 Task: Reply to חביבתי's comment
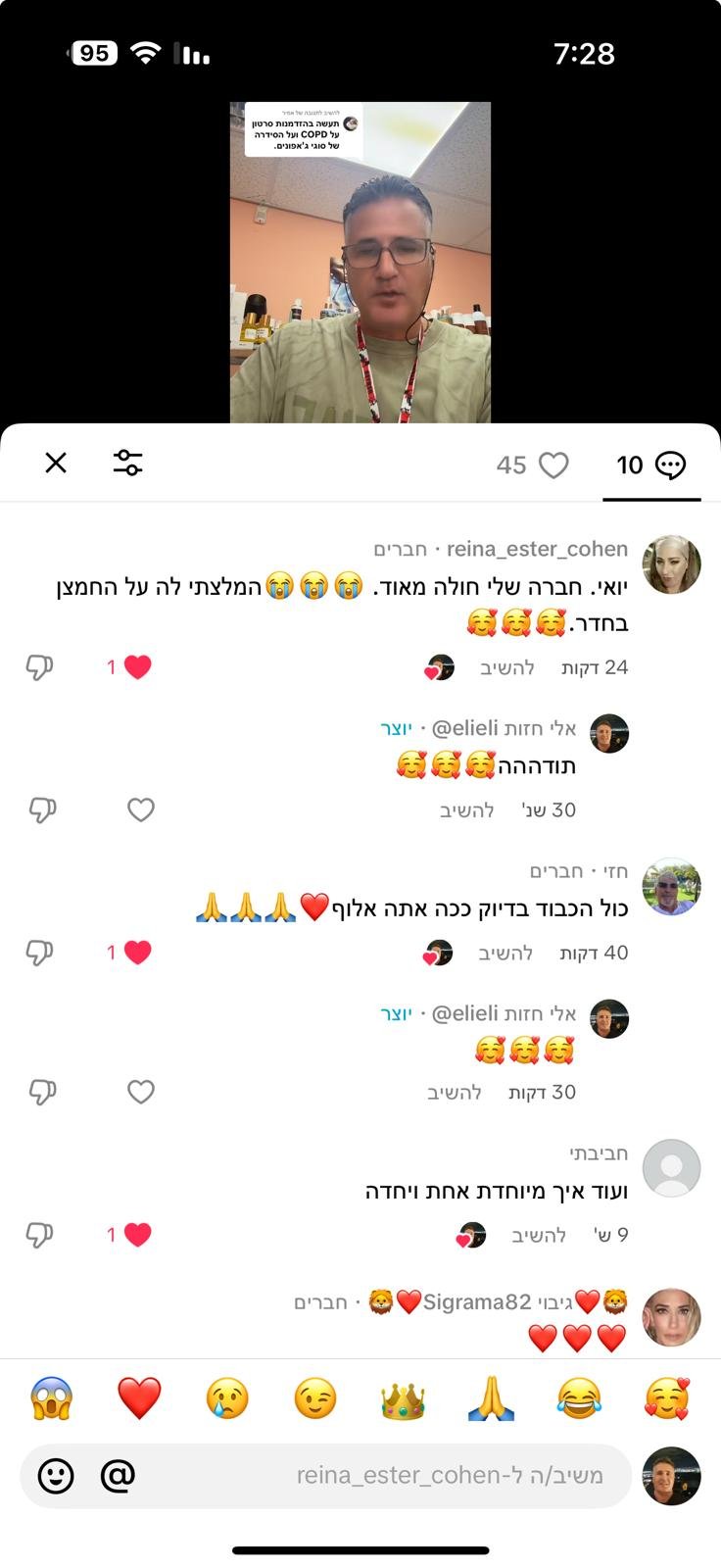[x=539, y=1235]
